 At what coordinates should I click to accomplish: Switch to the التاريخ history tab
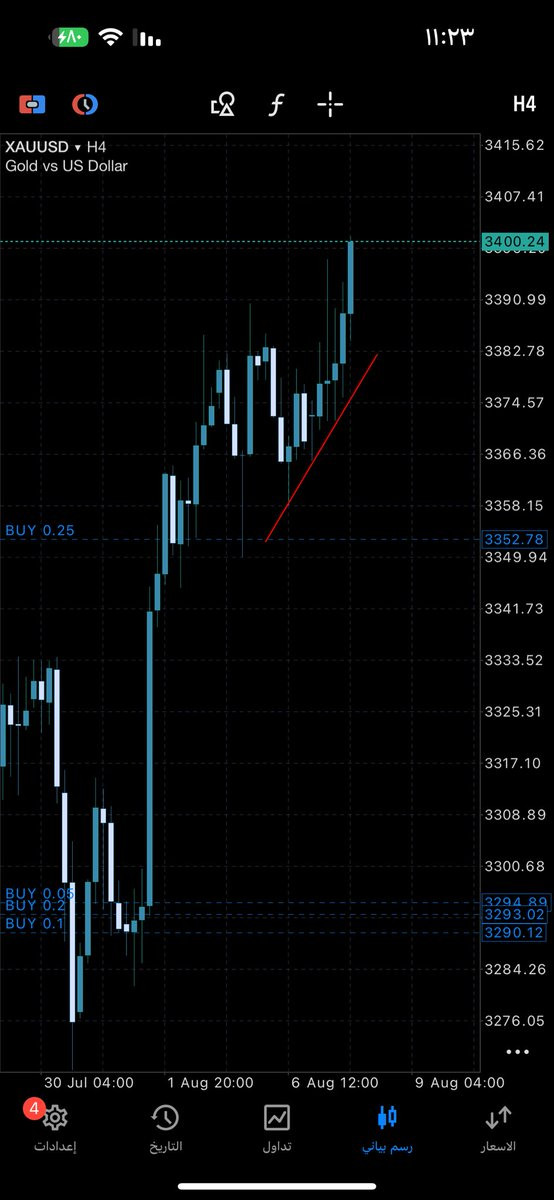(x=165, y=1128)
